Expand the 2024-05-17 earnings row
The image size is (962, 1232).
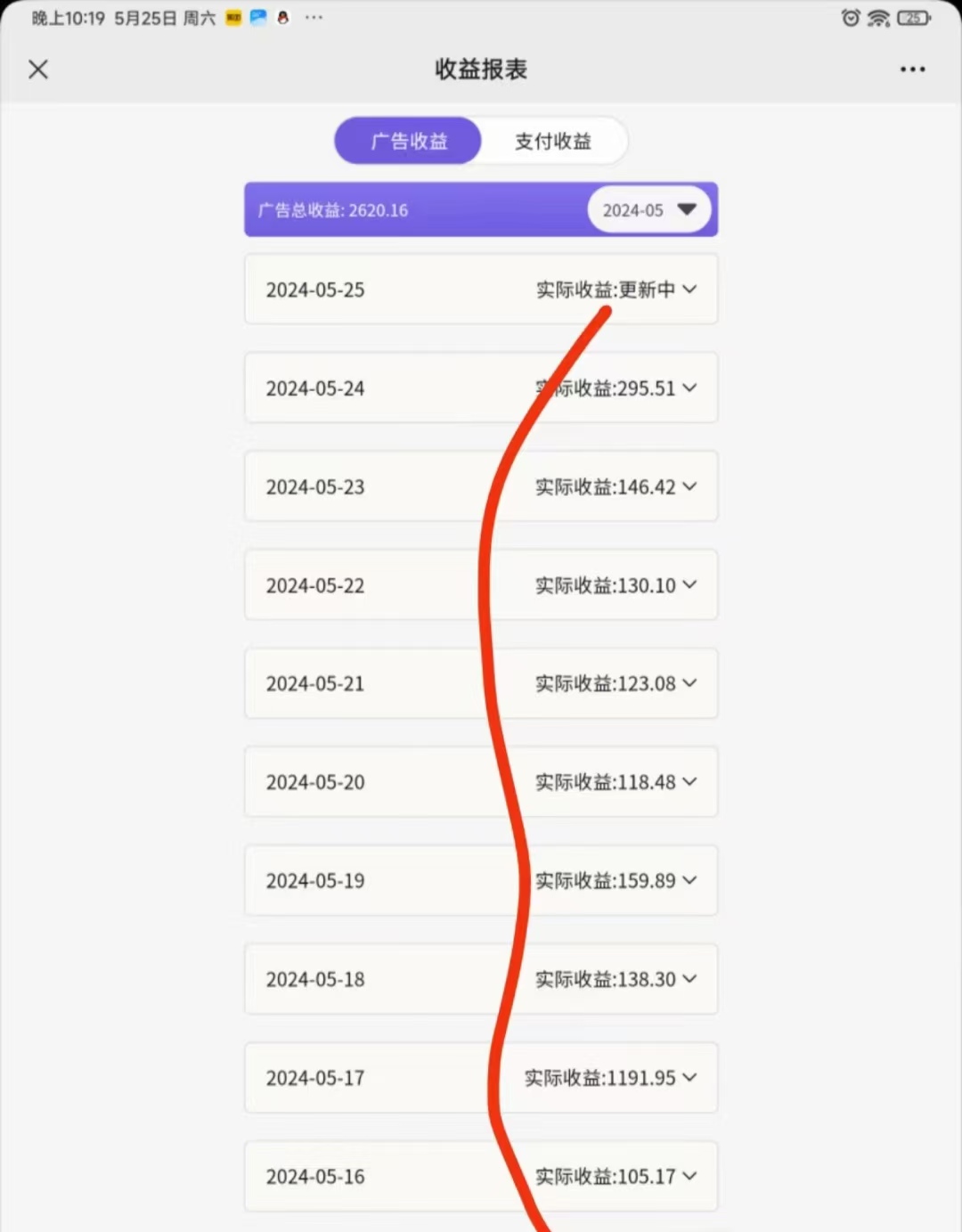click(689, 1078)
